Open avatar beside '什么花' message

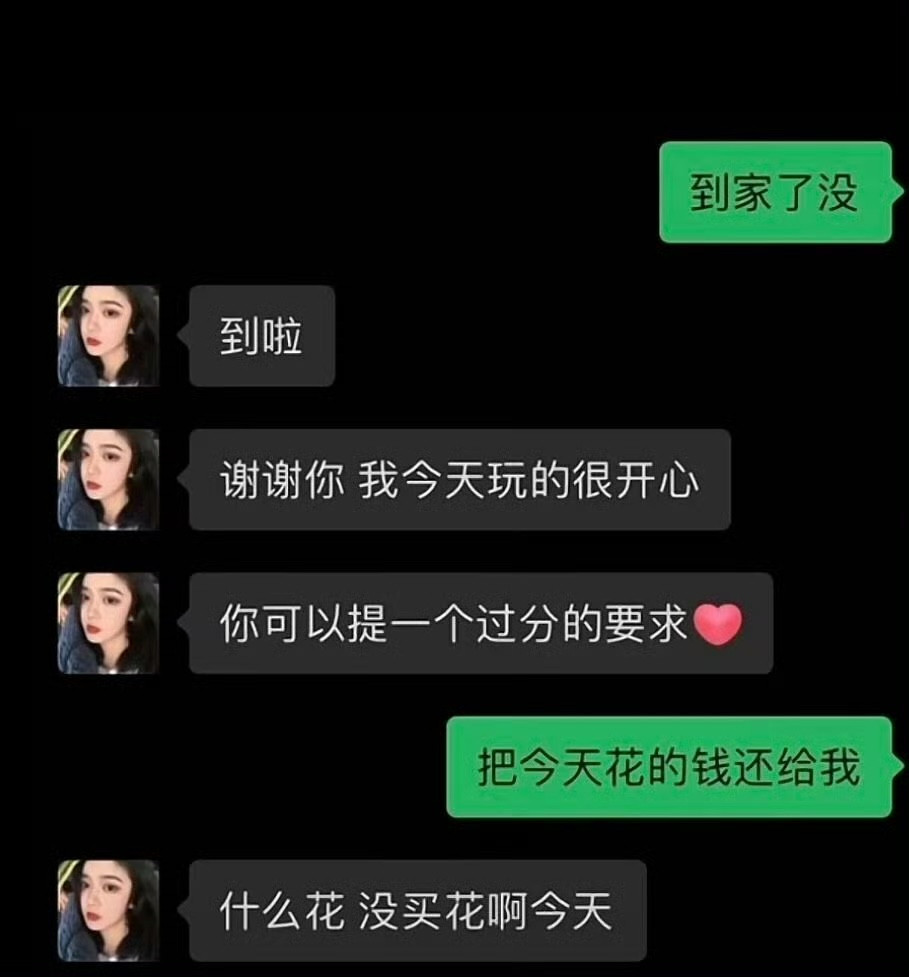click(x=108, y=910)
